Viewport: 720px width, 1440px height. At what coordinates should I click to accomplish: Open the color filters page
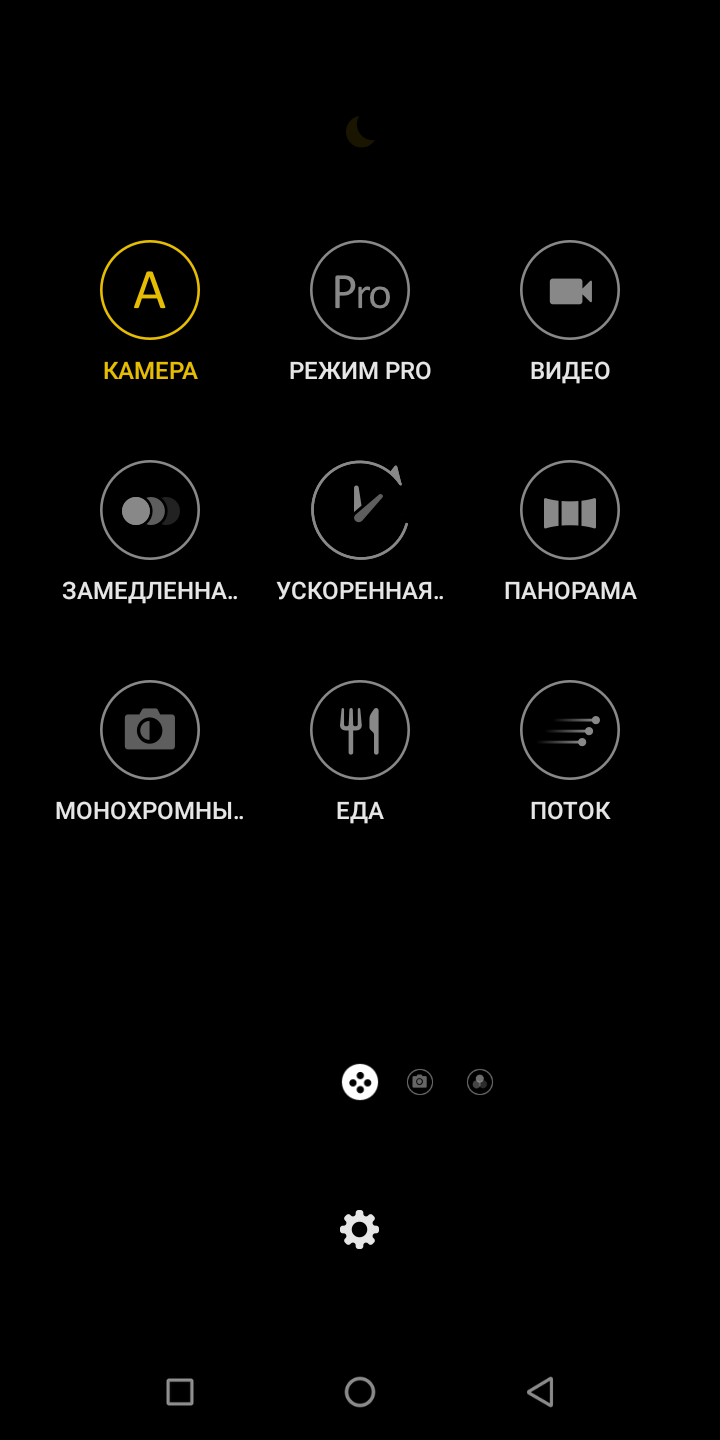coord(480,1082)
